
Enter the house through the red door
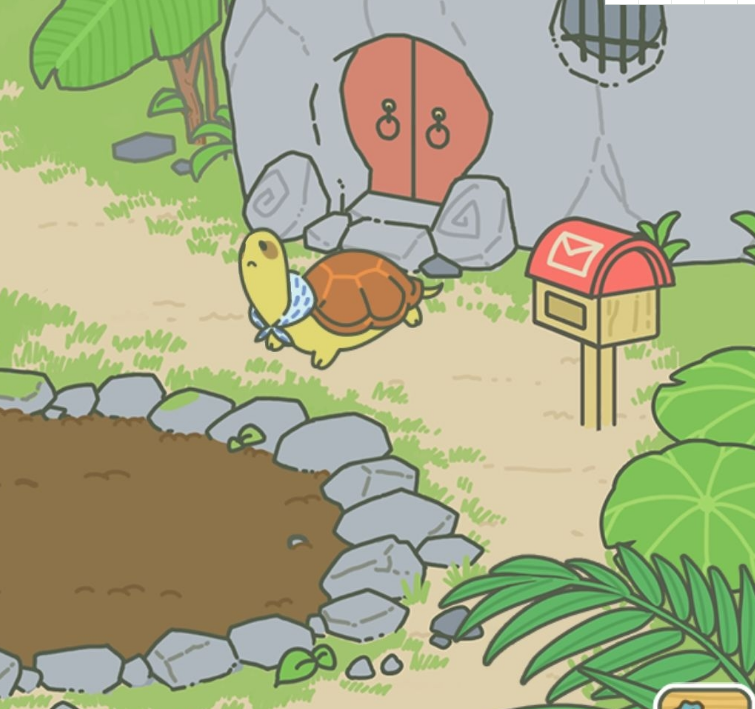(x=414, y=120)
